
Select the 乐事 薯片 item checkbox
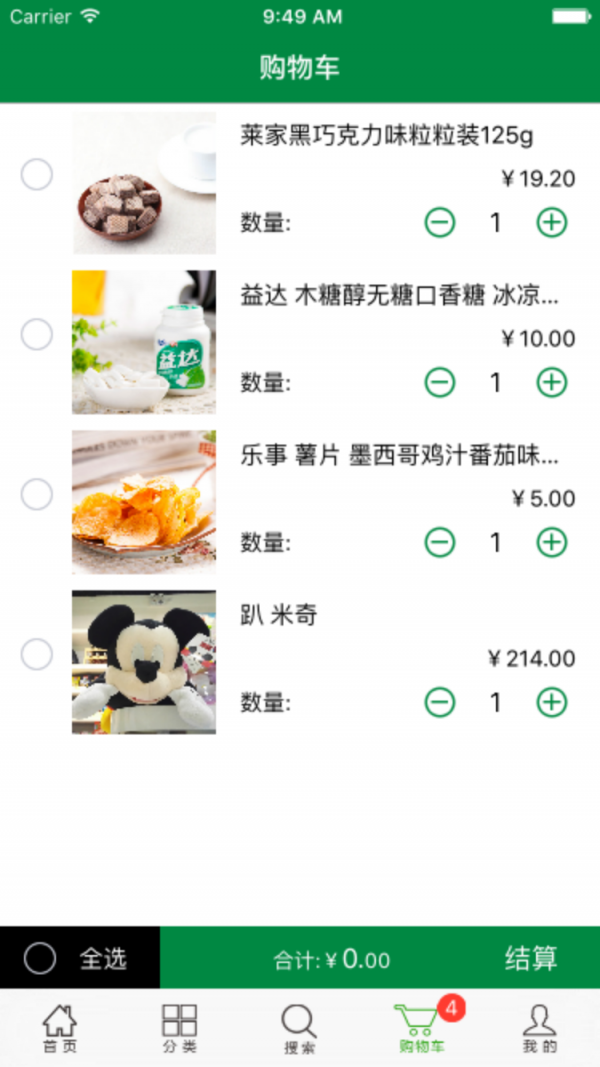pos(37,494)
